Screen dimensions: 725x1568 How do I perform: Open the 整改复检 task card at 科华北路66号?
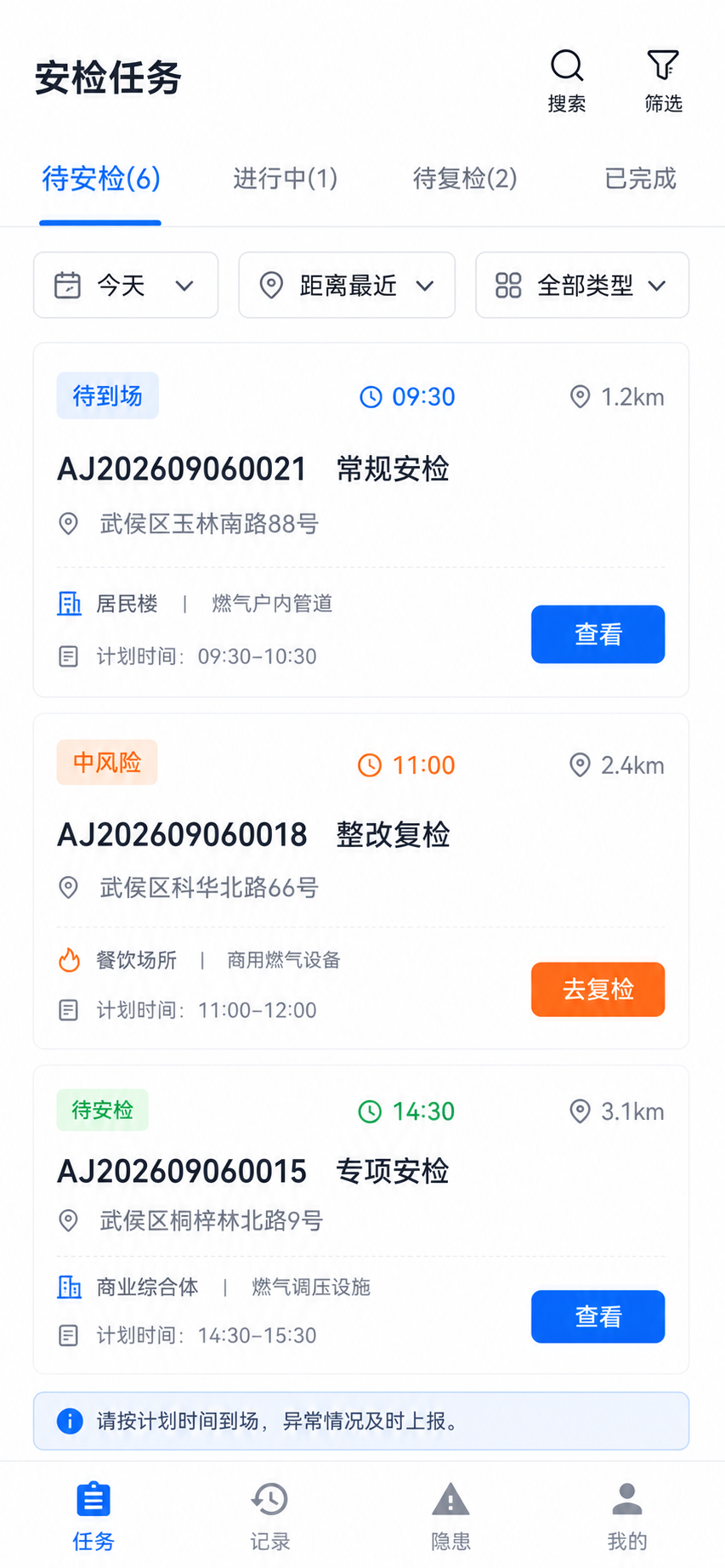pyautogui.click(x=361, y=881)
